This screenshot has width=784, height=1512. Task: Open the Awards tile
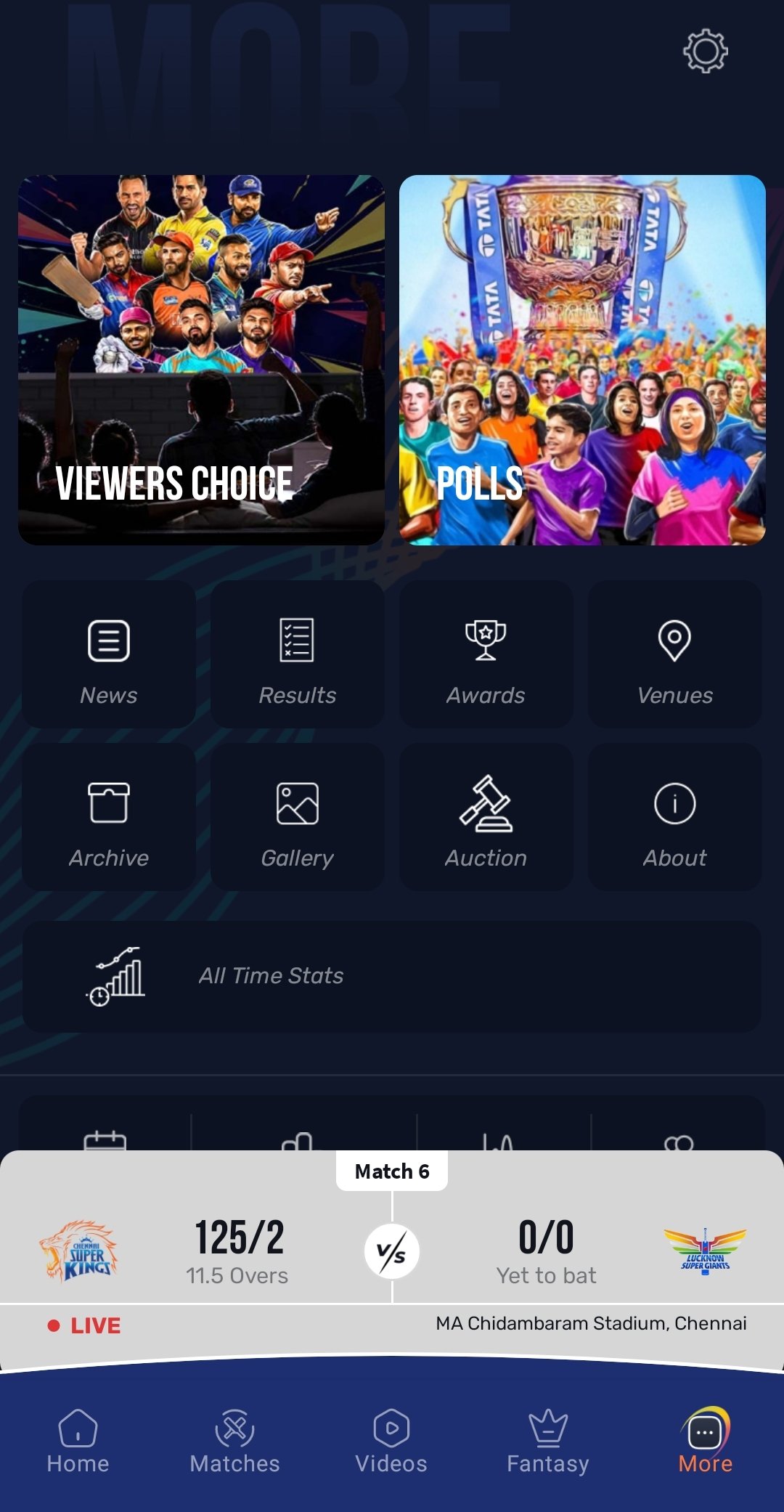tap(486, 655)
